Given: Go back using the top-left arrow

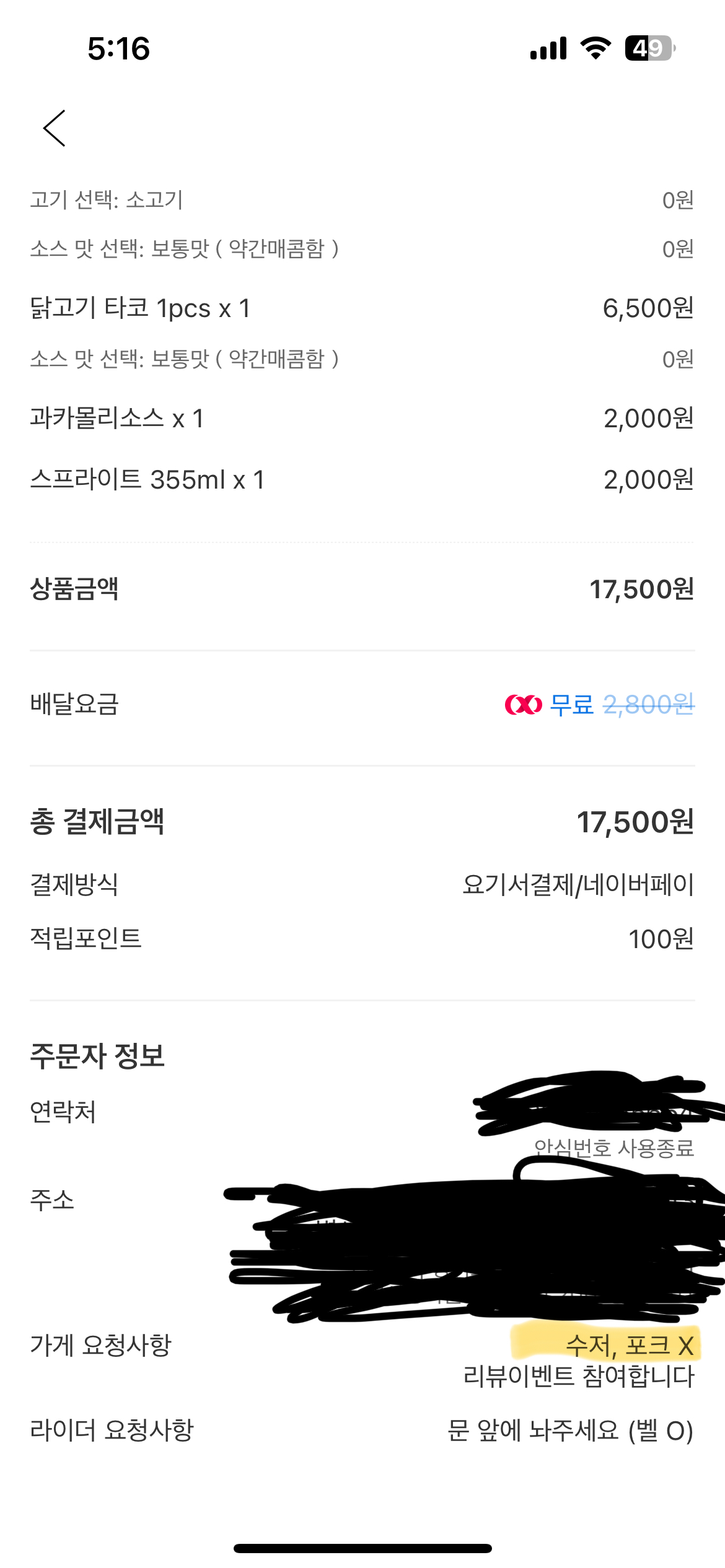Looking at the screenshot, I should (55, 128).
